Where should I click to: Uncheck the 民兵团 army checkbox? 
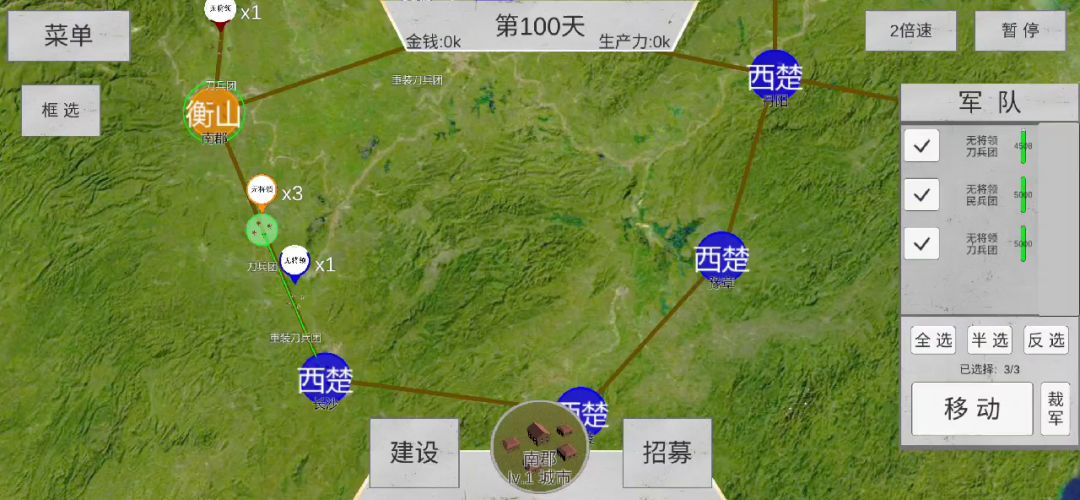click(x=921, y=193)
